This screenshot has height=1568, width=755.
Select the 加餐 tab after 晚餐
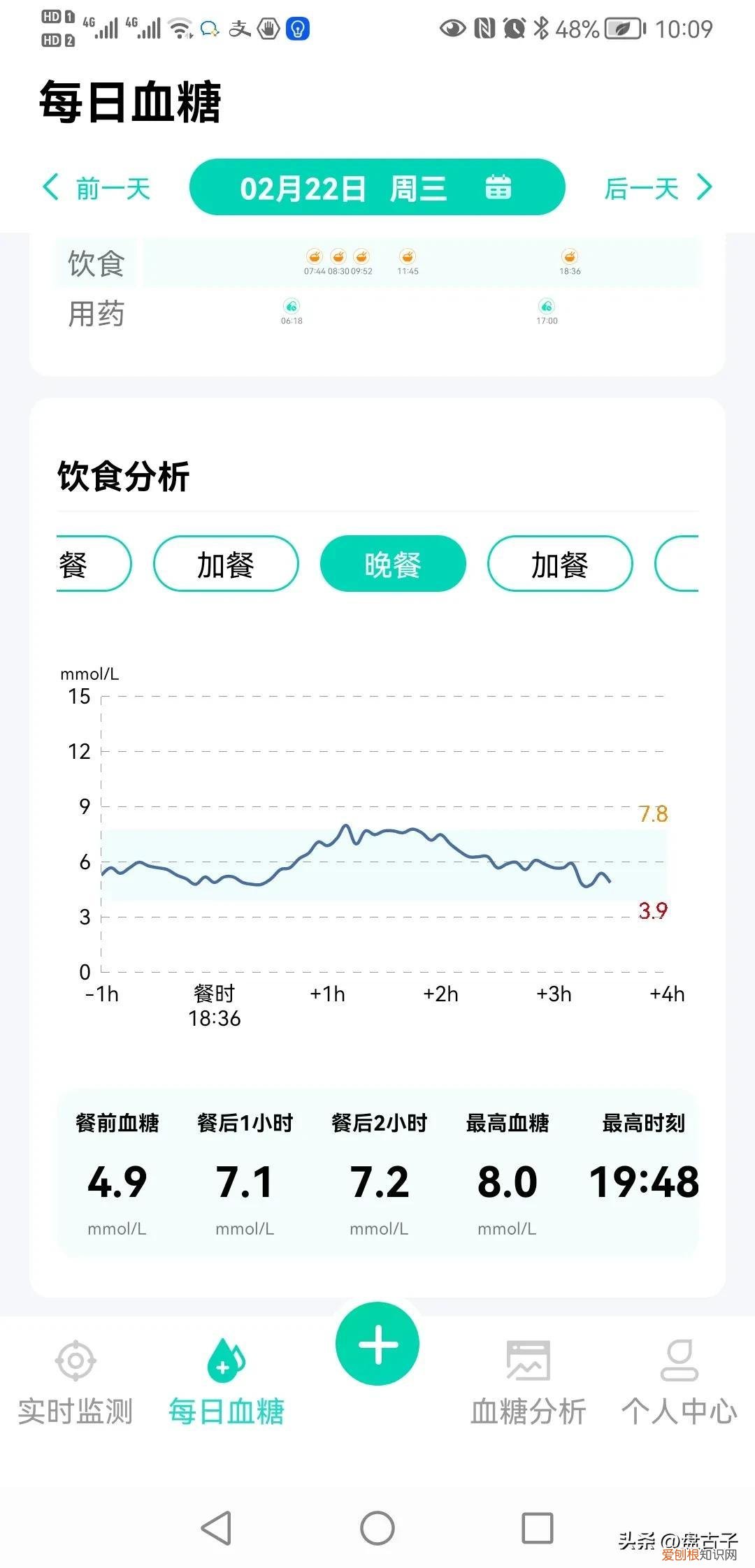coord(560,563)
